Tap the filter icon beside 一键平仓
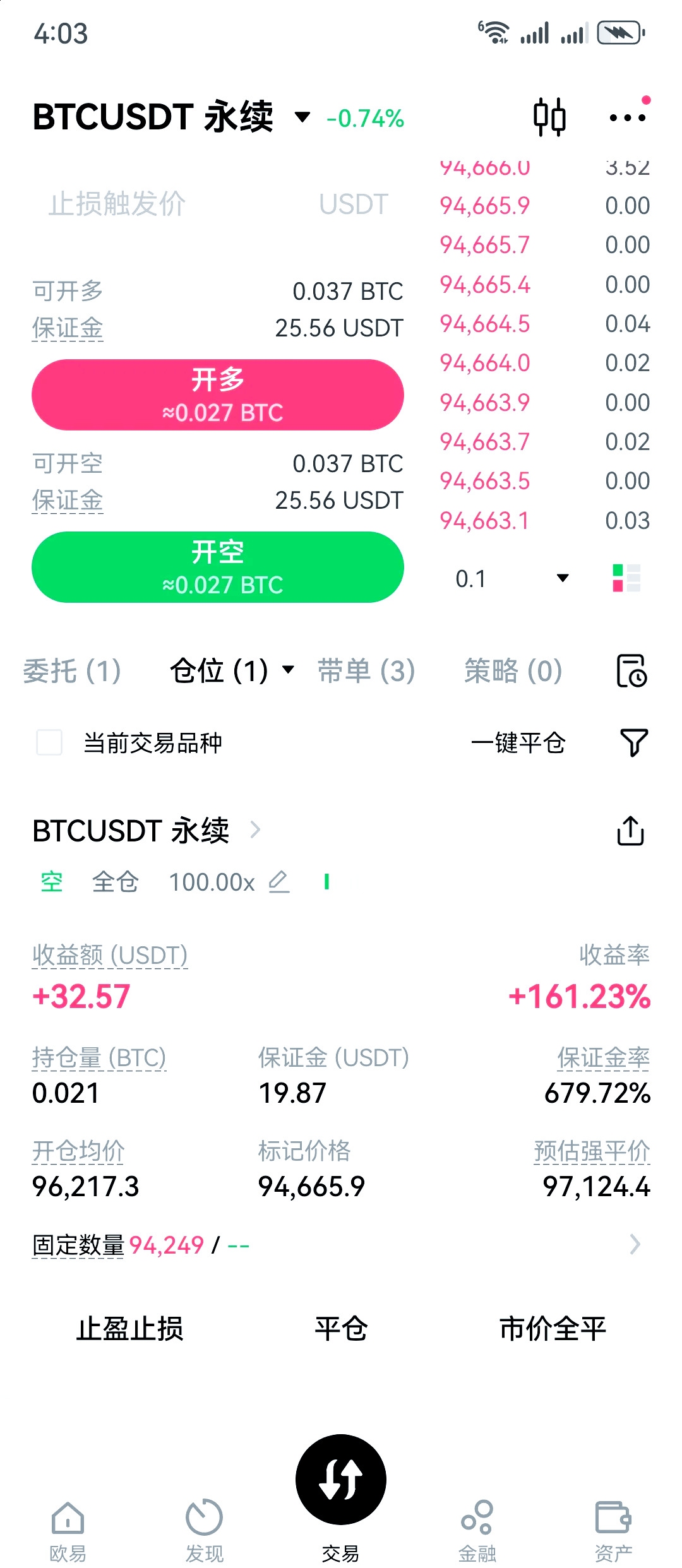This screenshot has width=682, height=1568. [633, 743]
